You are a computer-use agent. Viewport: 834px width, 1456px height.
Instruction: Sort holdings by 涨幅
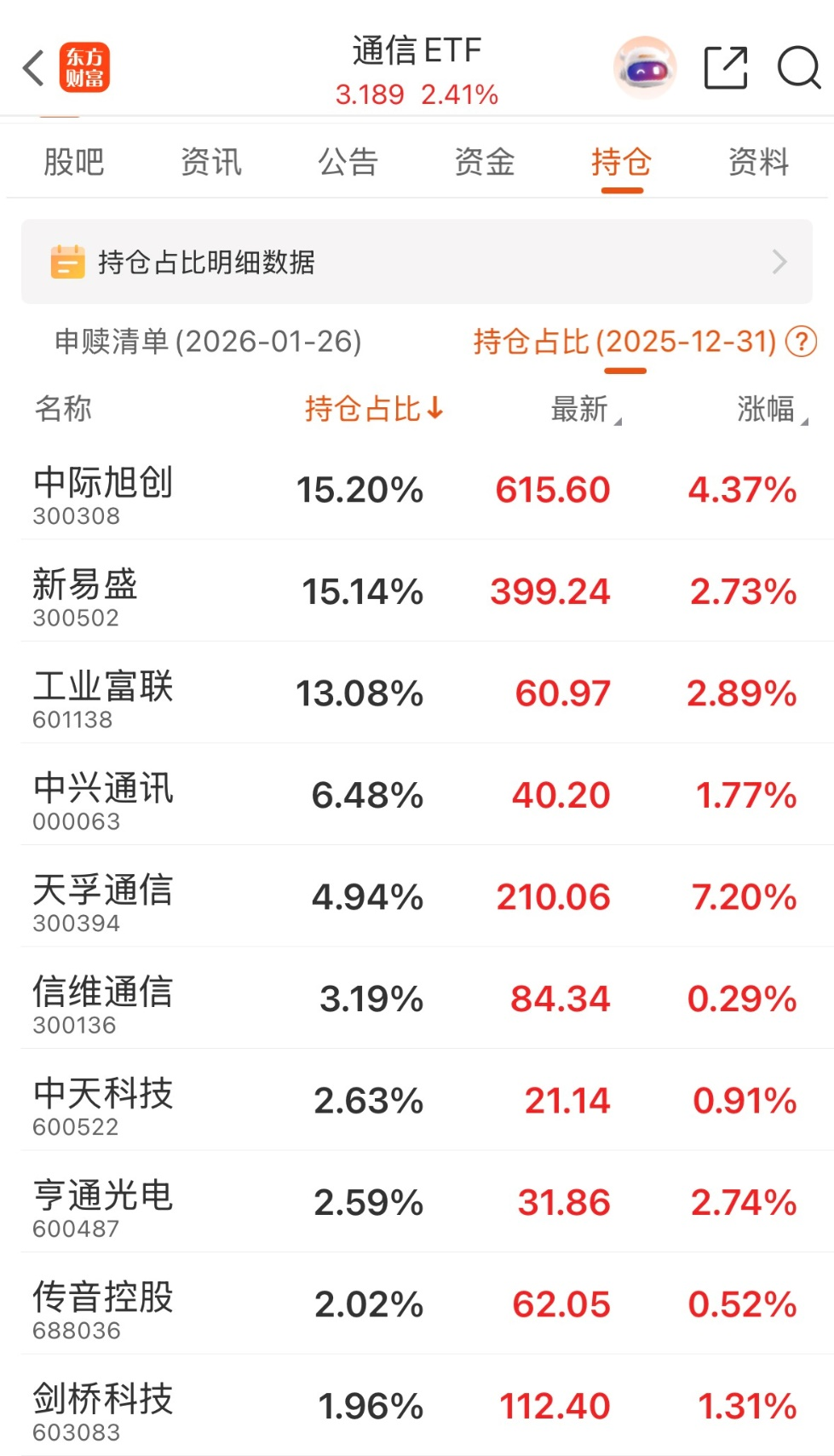click(x=771, y=409)
